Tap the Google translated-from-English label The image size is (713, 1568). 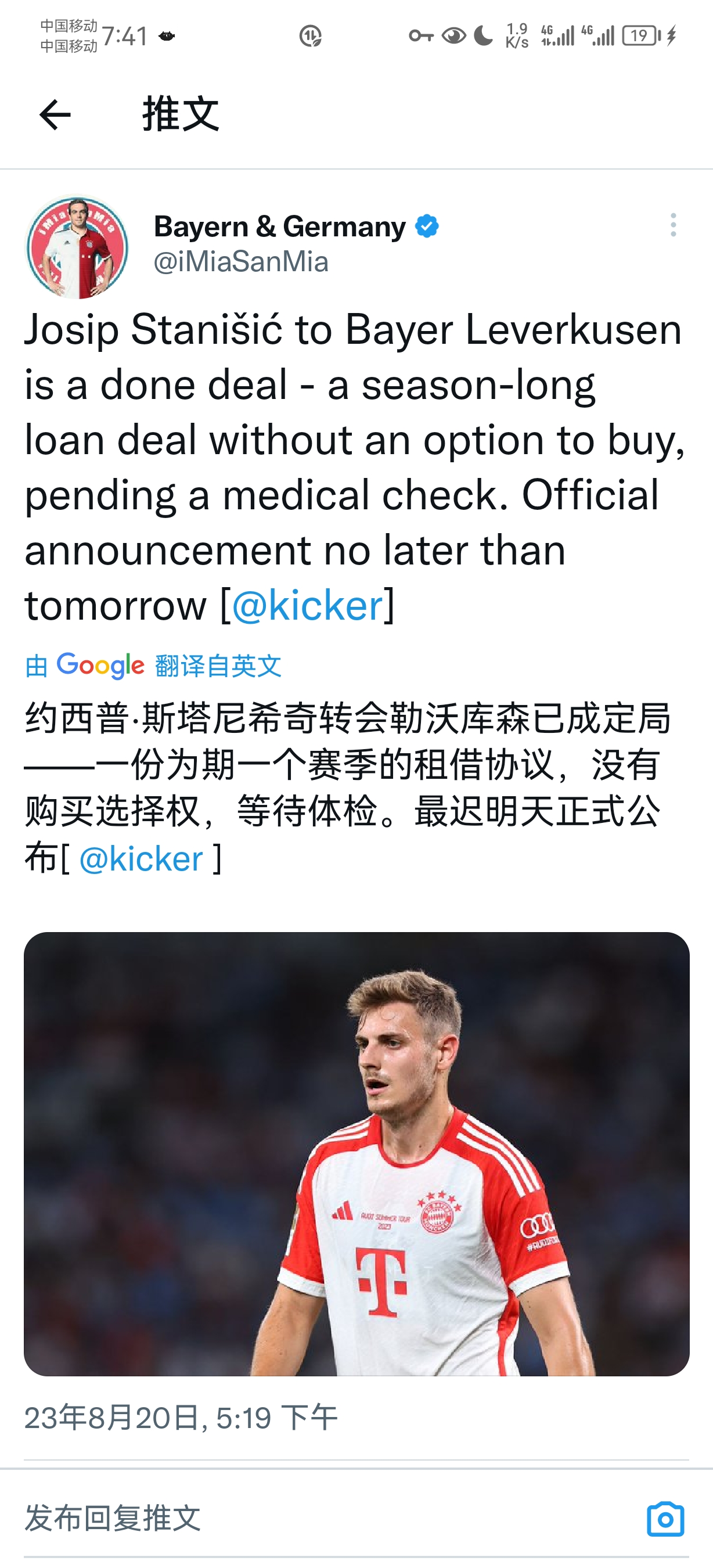point(153,666)
